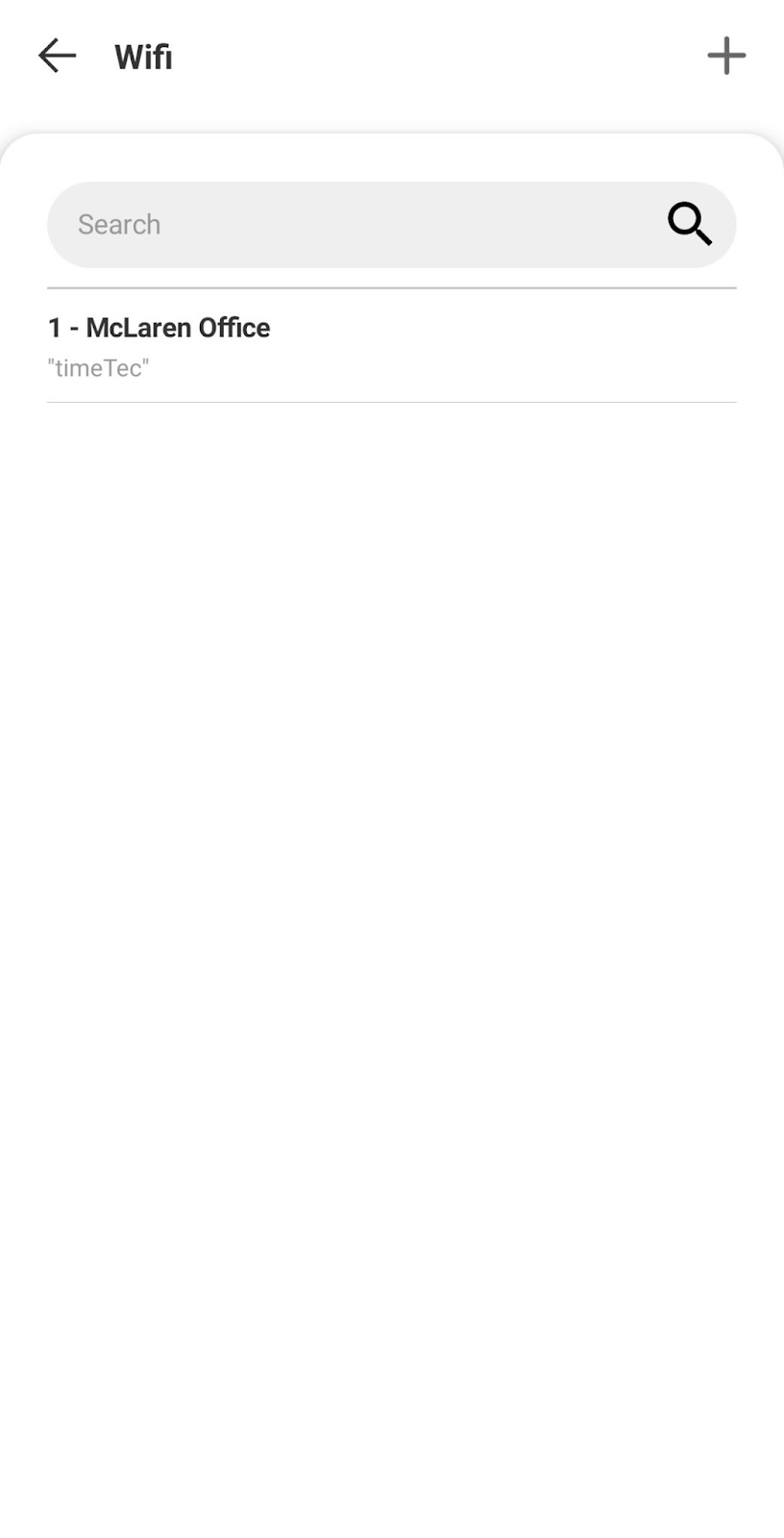
Task: Go back from the Wifi screen
Action: click(x=57, y=56)
